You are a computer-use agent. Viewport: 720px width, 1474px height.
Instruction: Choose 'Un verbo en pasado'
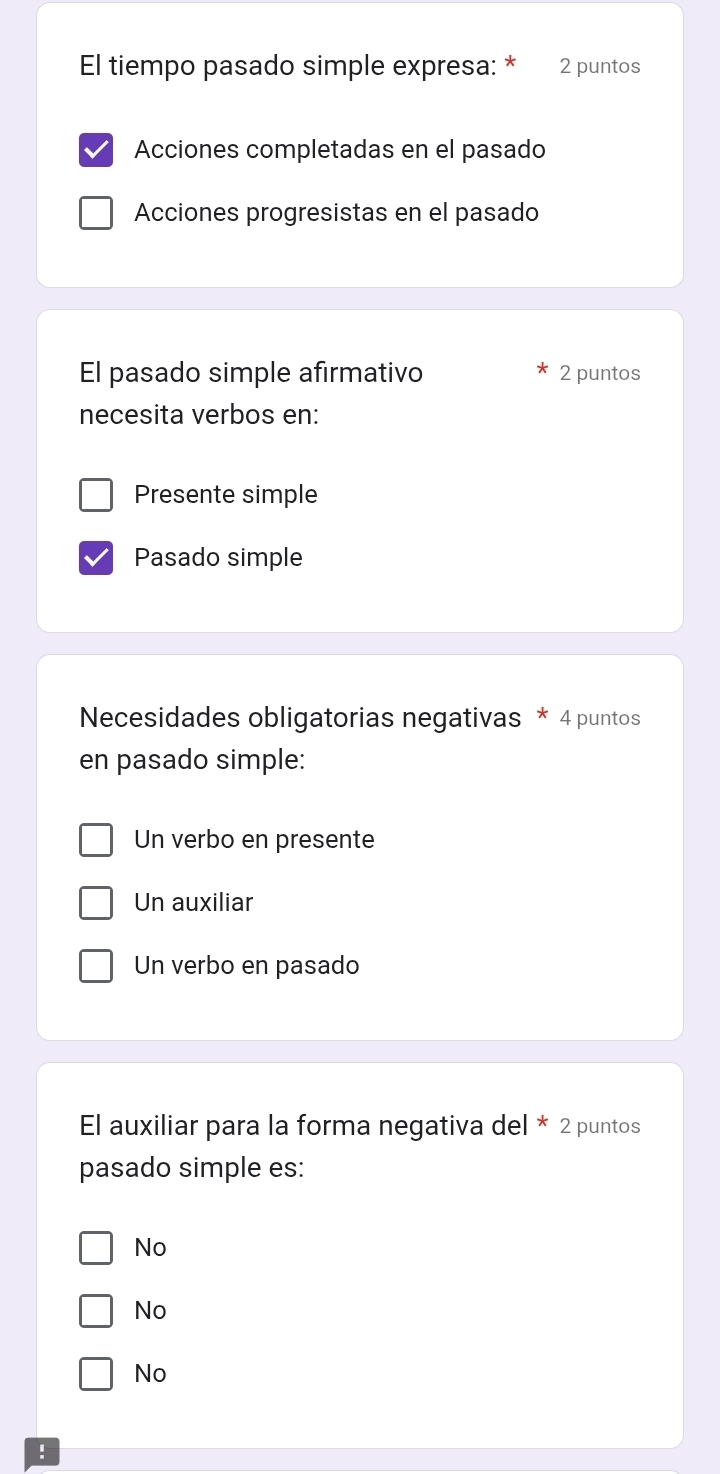[x=96, y=966]
